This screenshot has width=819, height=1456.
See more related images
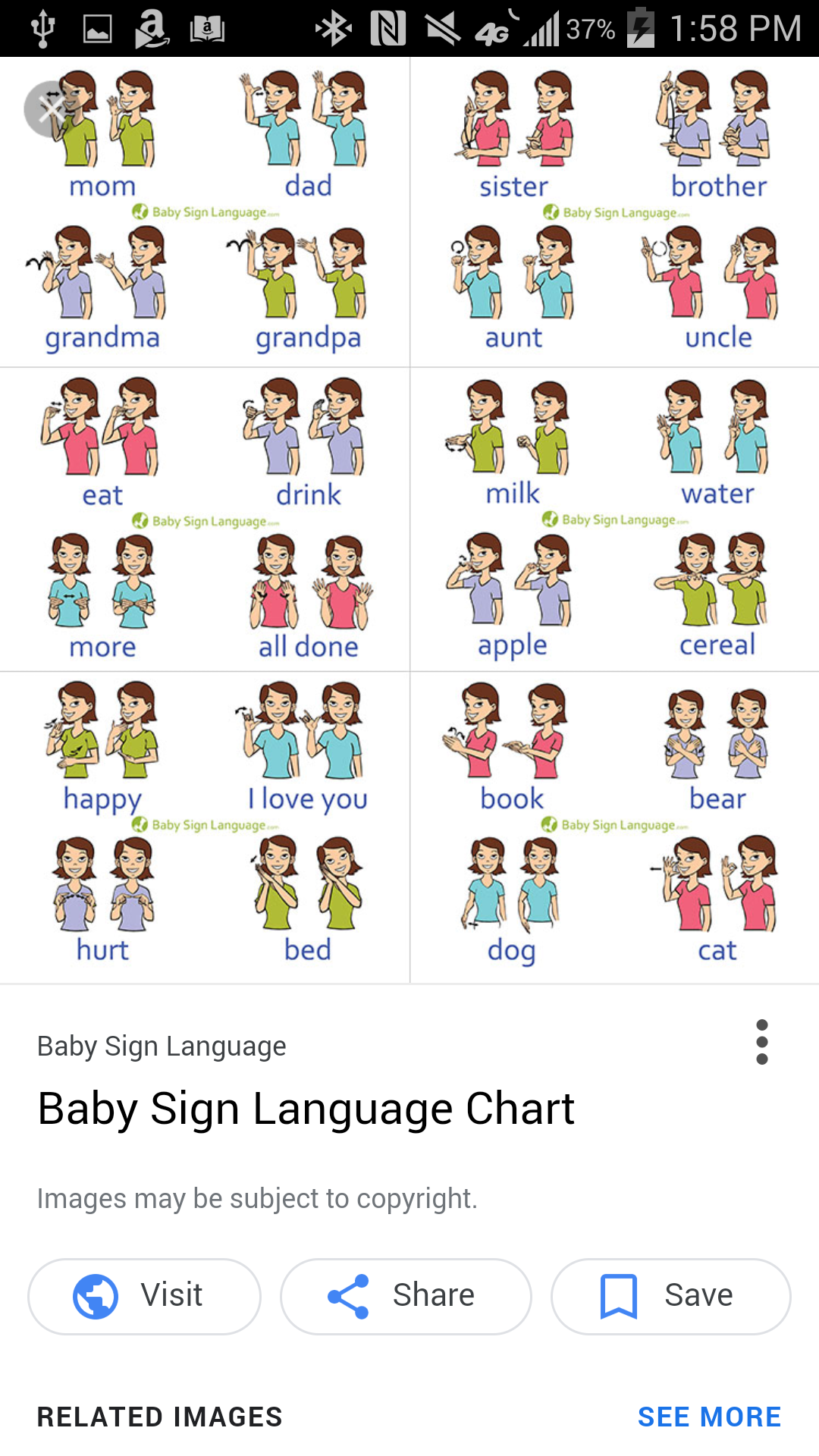tap(709, 1417)
